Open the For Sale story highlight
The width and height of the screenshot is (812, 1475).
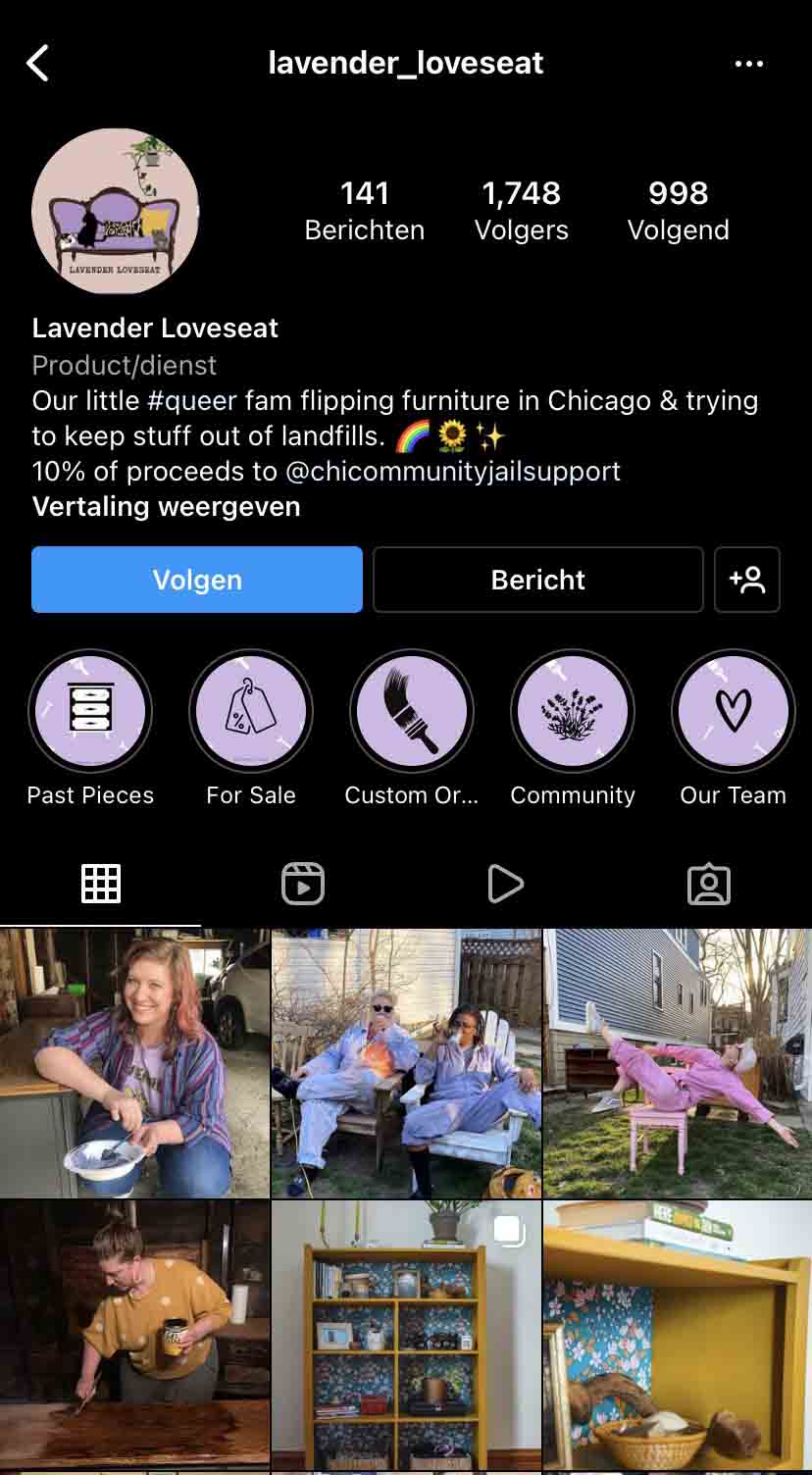[x=251, y=710]
